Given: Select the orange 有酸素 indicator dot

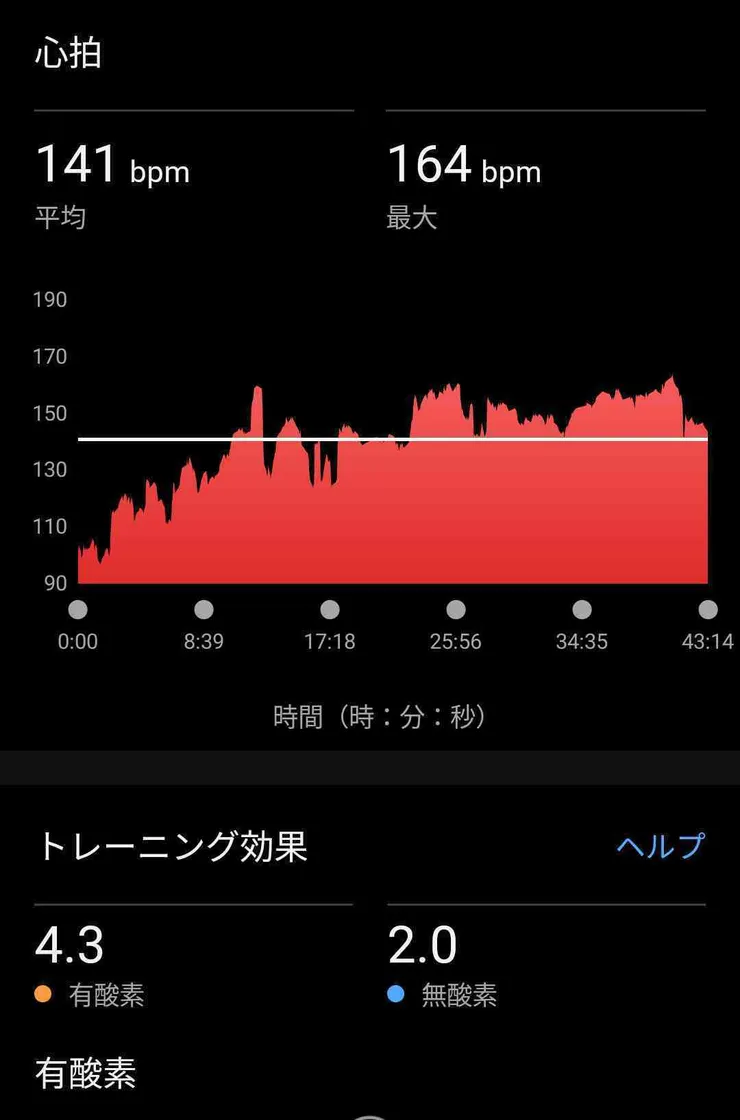Looking at the screenshot, I should [x=42, y=995].
